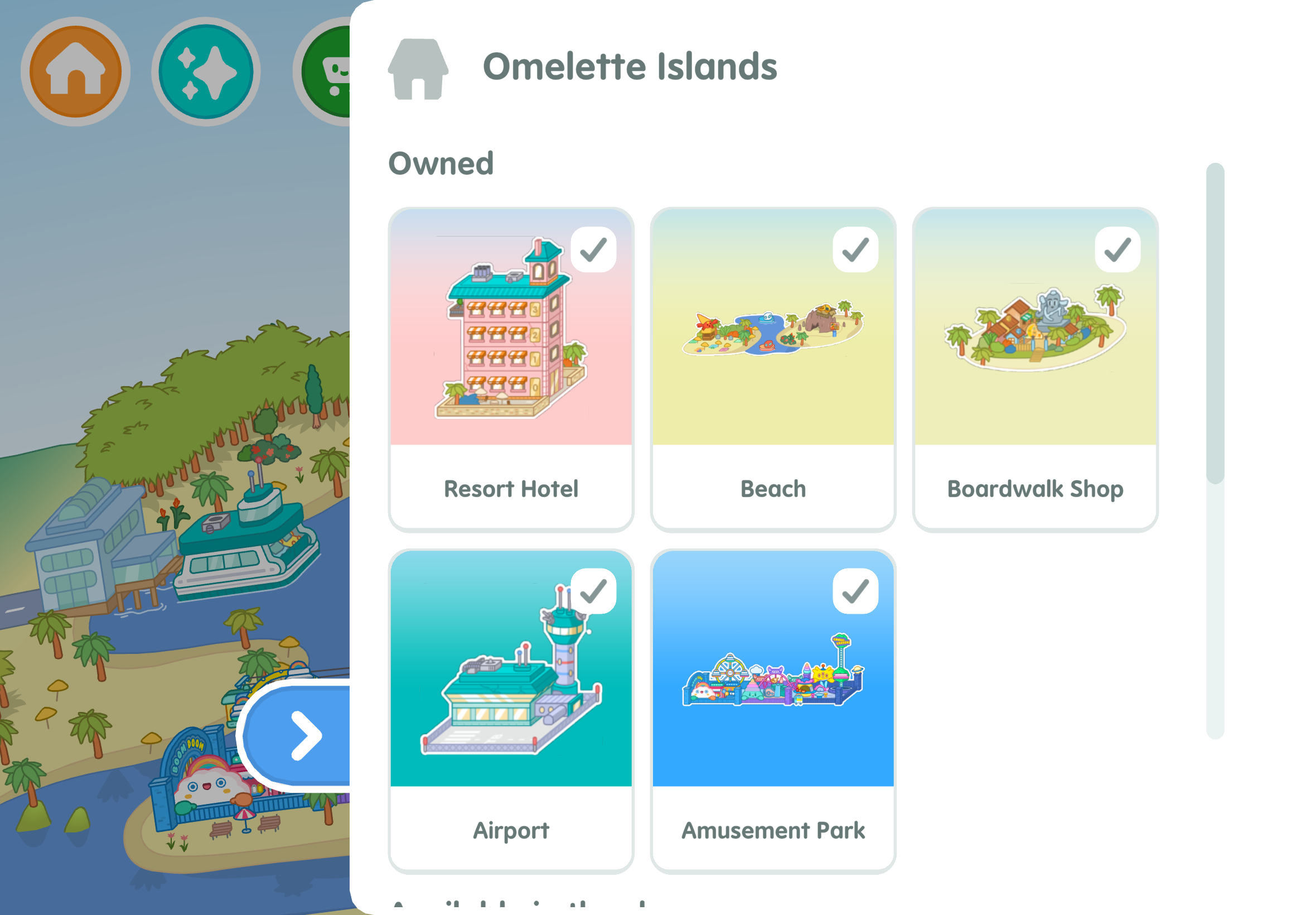Select the Beach location card
The height and width of the screenshot is (915, 1316).
(772, 369)
